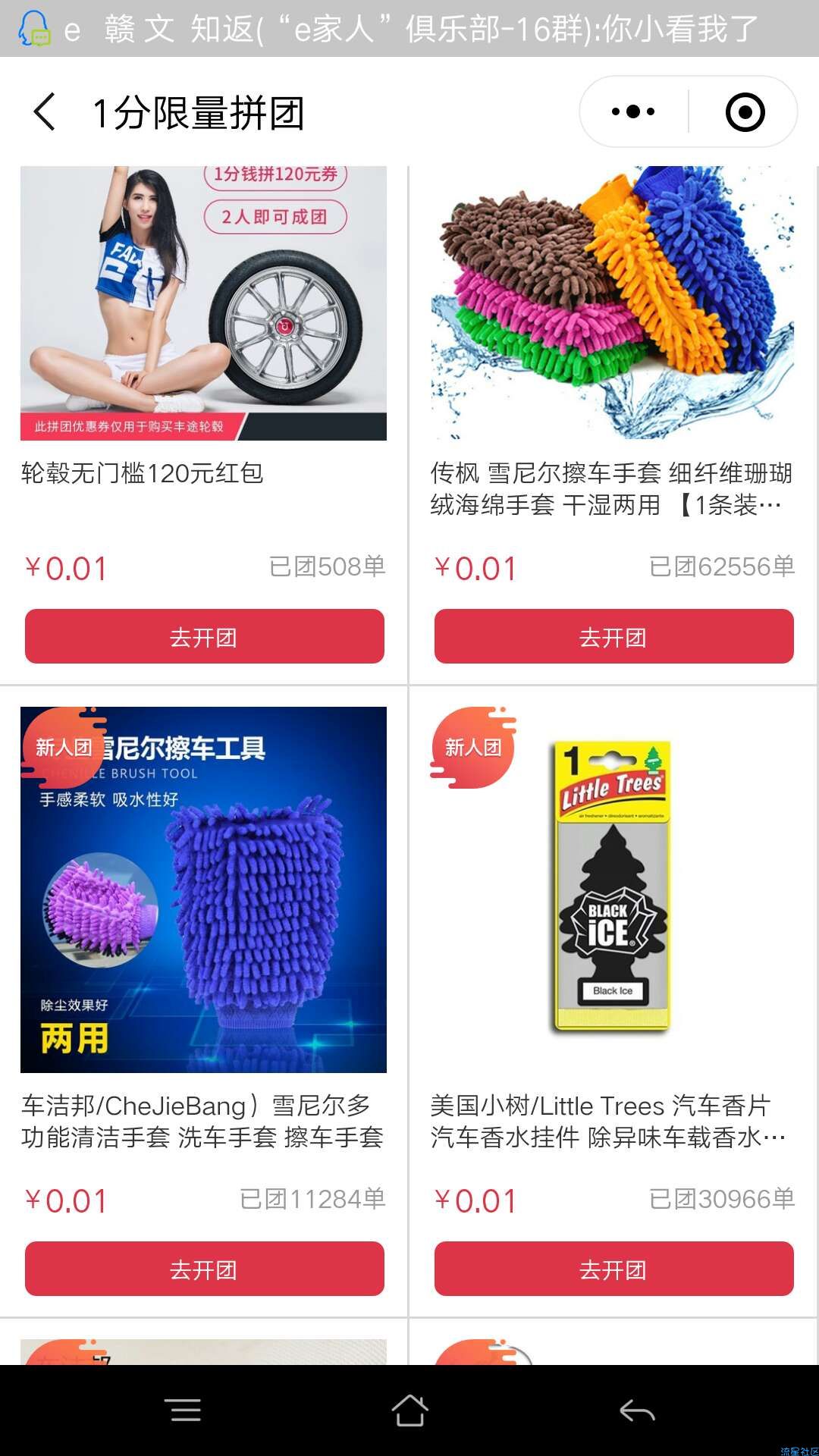View the 传枫 雪尼尔擦车手套 product image
The height and width of the screenshot is (1456, 819).
coord(613,303)
